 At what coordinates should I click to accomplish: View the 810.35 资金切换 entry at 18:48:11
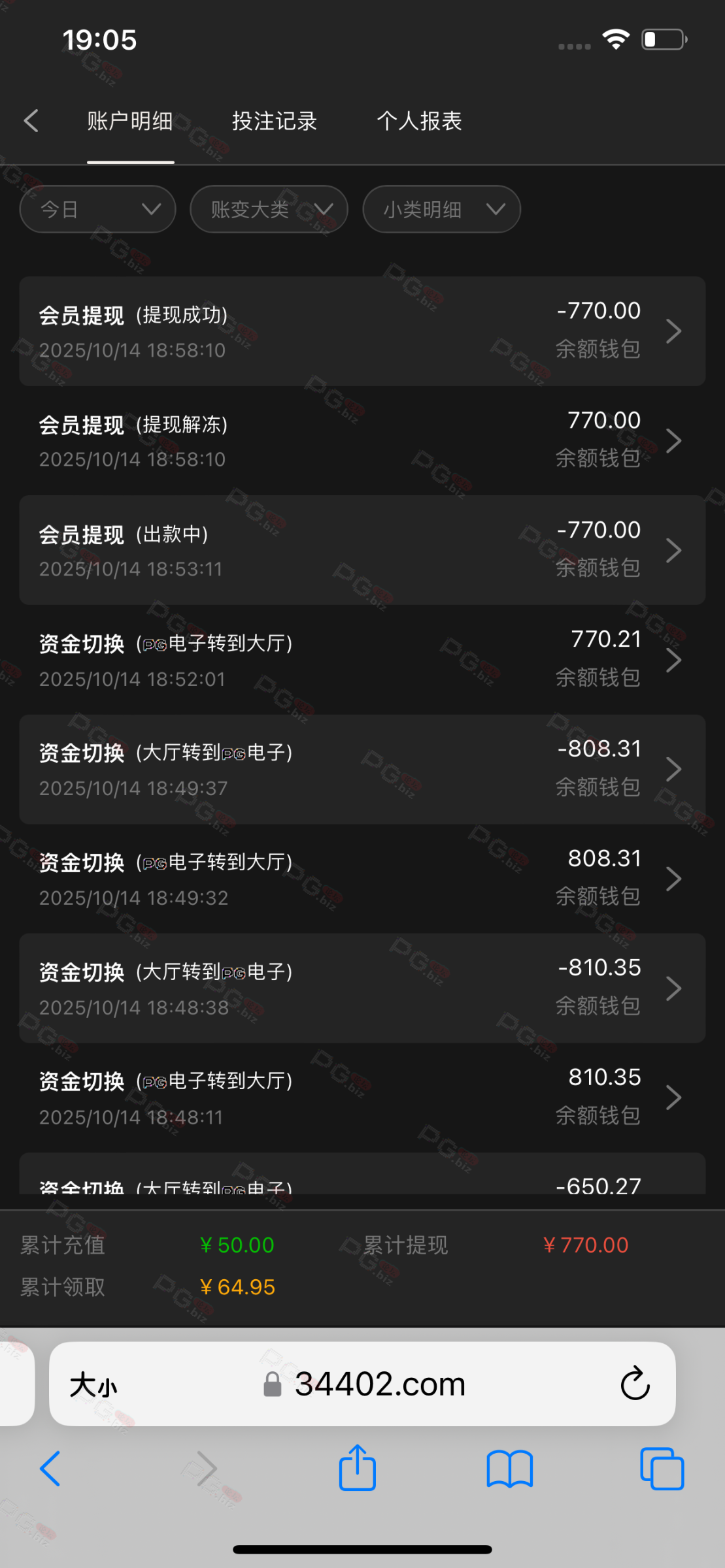362,1098
